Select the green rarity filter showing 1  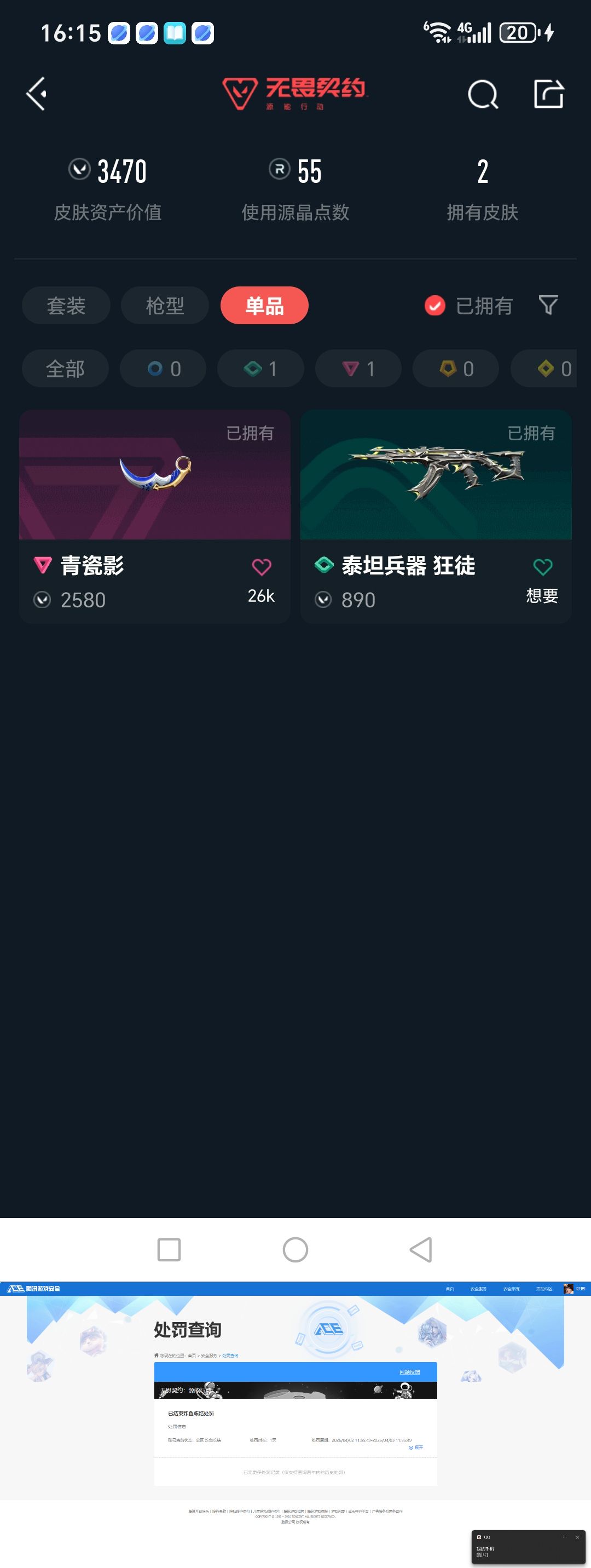coord(260,368)
